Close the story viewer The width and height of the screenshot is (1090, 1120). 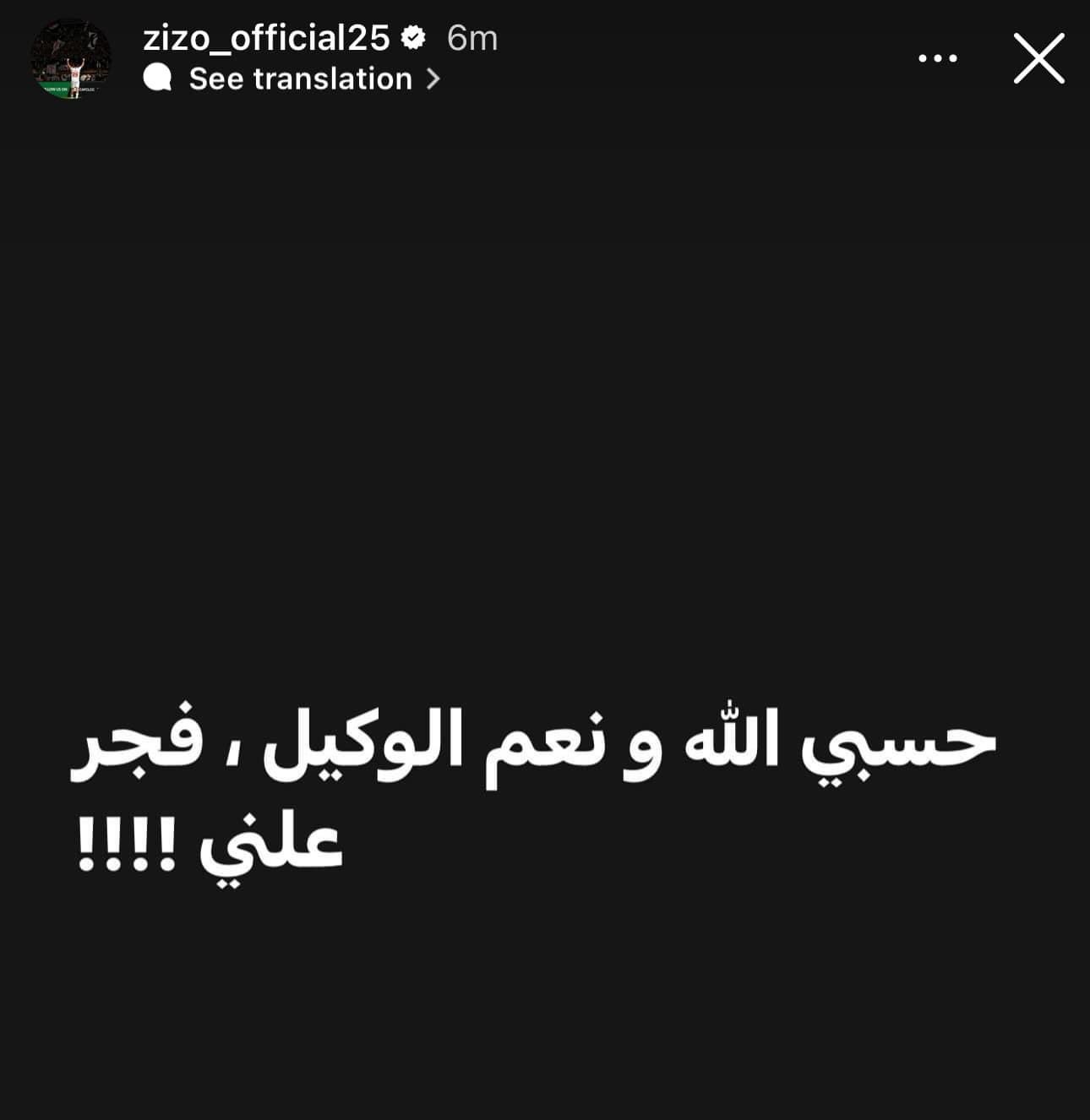pyautogui.click(x=1038, y=58)
